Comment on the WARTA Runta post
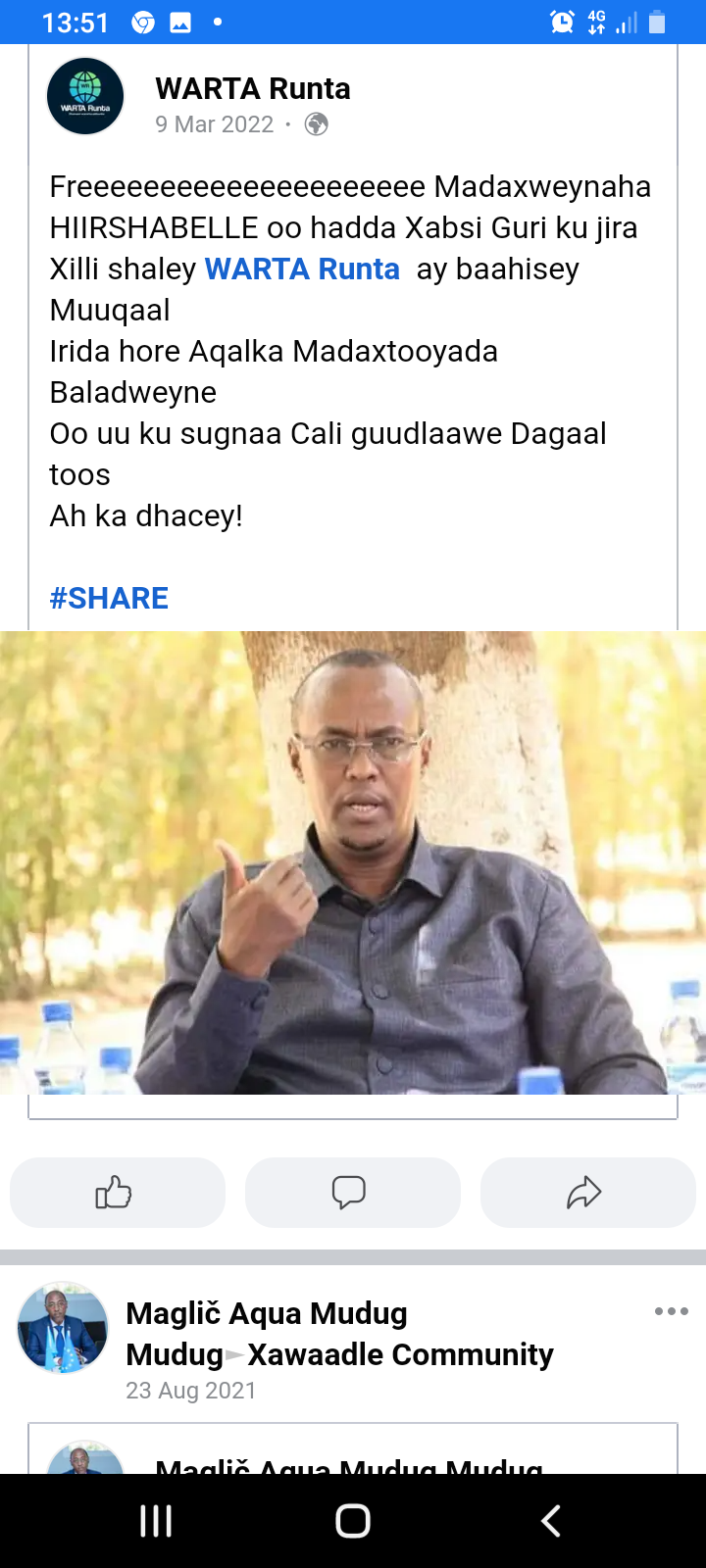Screen dimensions: 706x1568 pyautogui.click(x=352, y=1193)
